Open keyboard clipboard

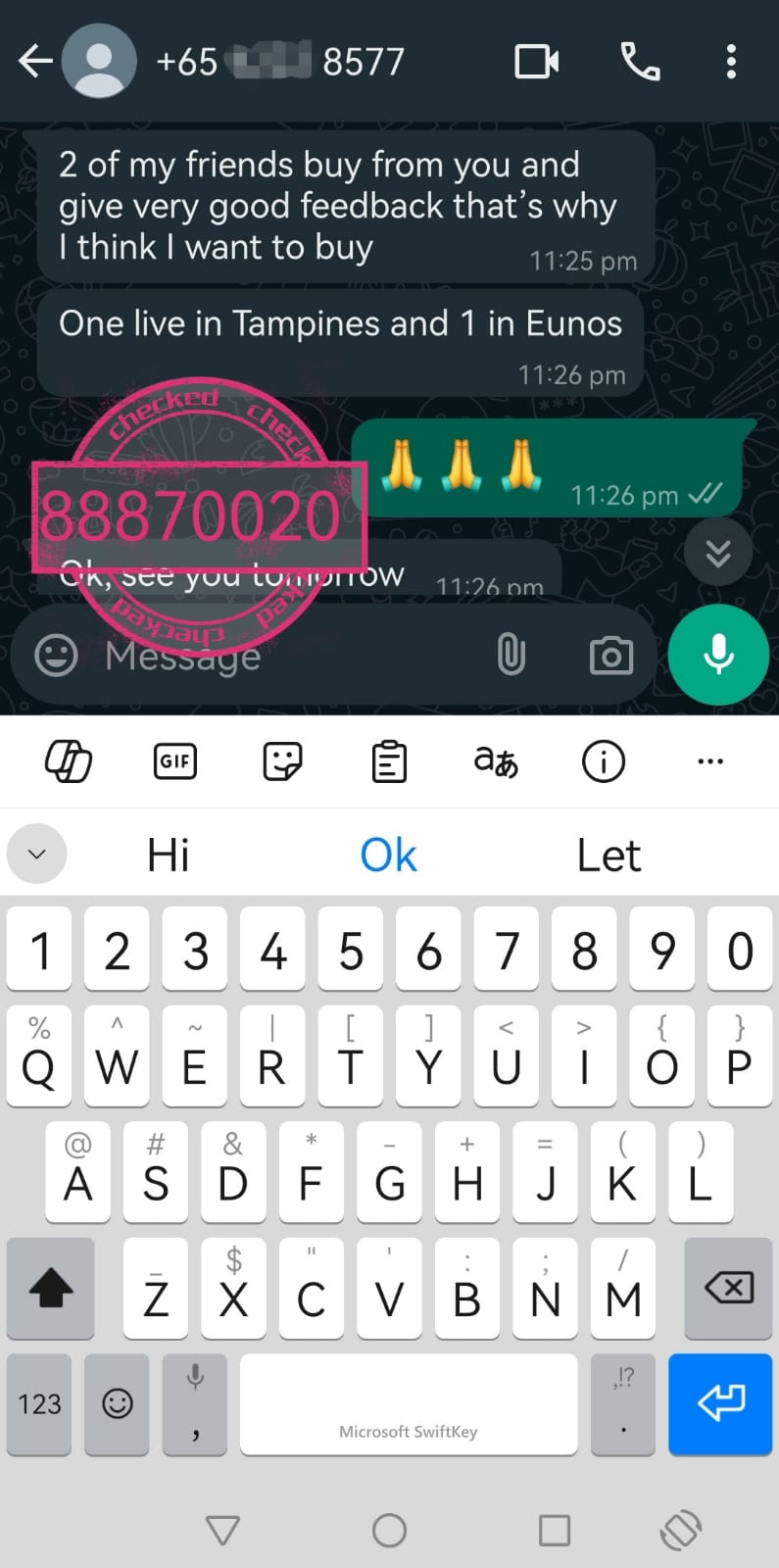coord(389,761)
